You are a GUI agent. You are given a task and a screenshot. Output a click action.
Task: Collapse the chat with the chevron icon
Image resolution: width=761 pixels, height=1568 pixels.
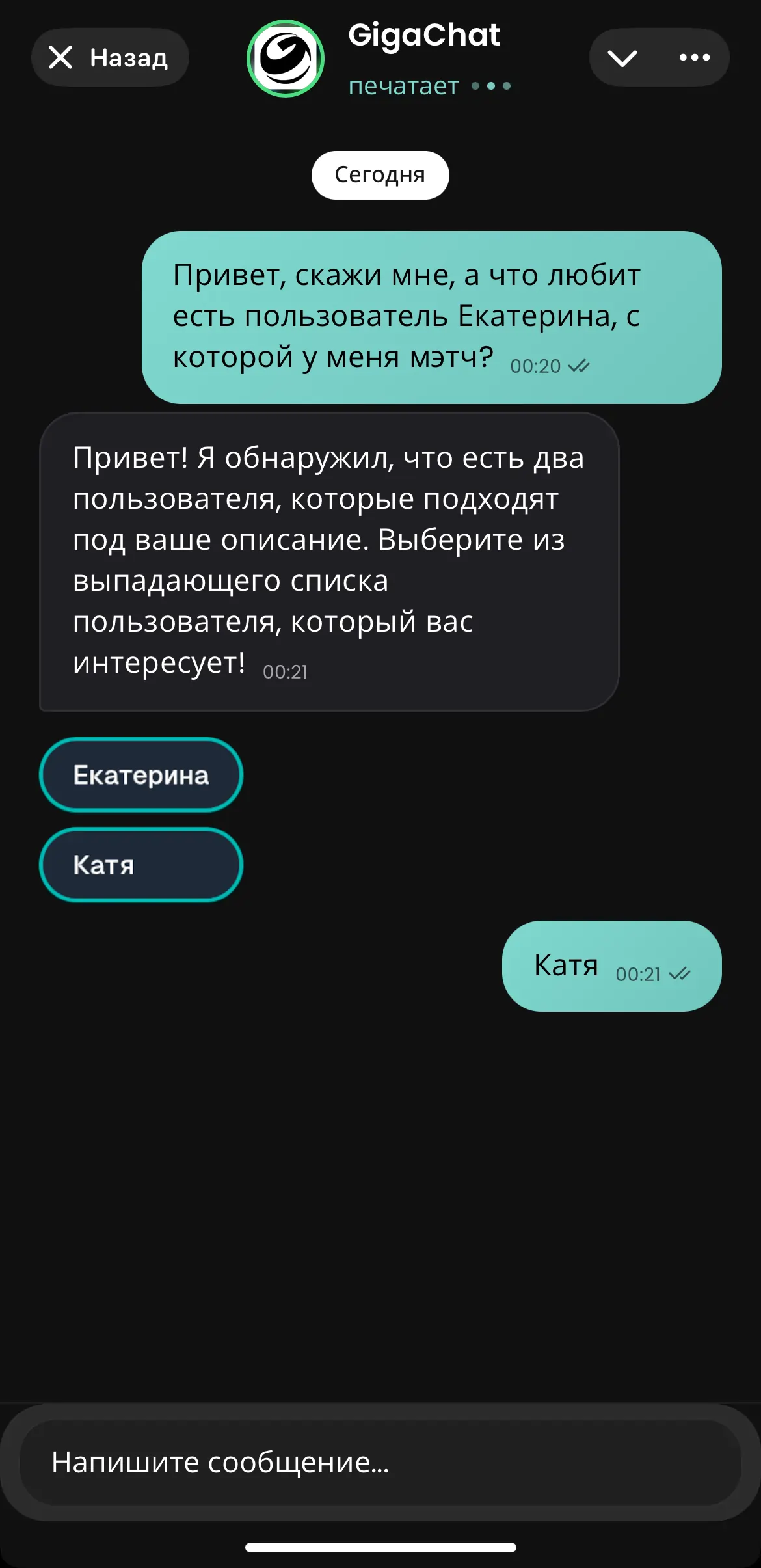tap(622, 58)
